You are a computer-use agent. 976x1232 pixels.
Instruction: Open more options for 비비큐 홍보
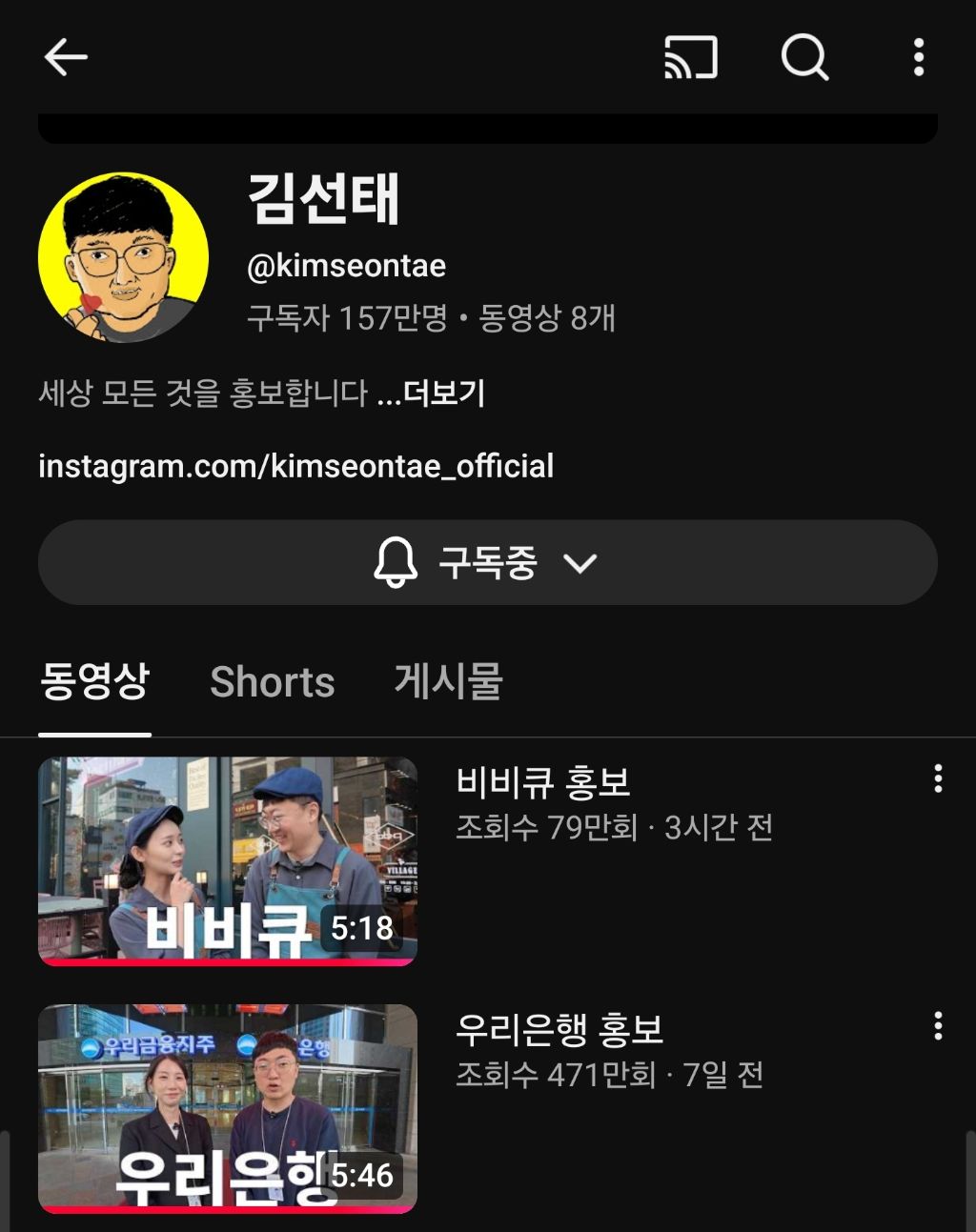coord(938,778)
